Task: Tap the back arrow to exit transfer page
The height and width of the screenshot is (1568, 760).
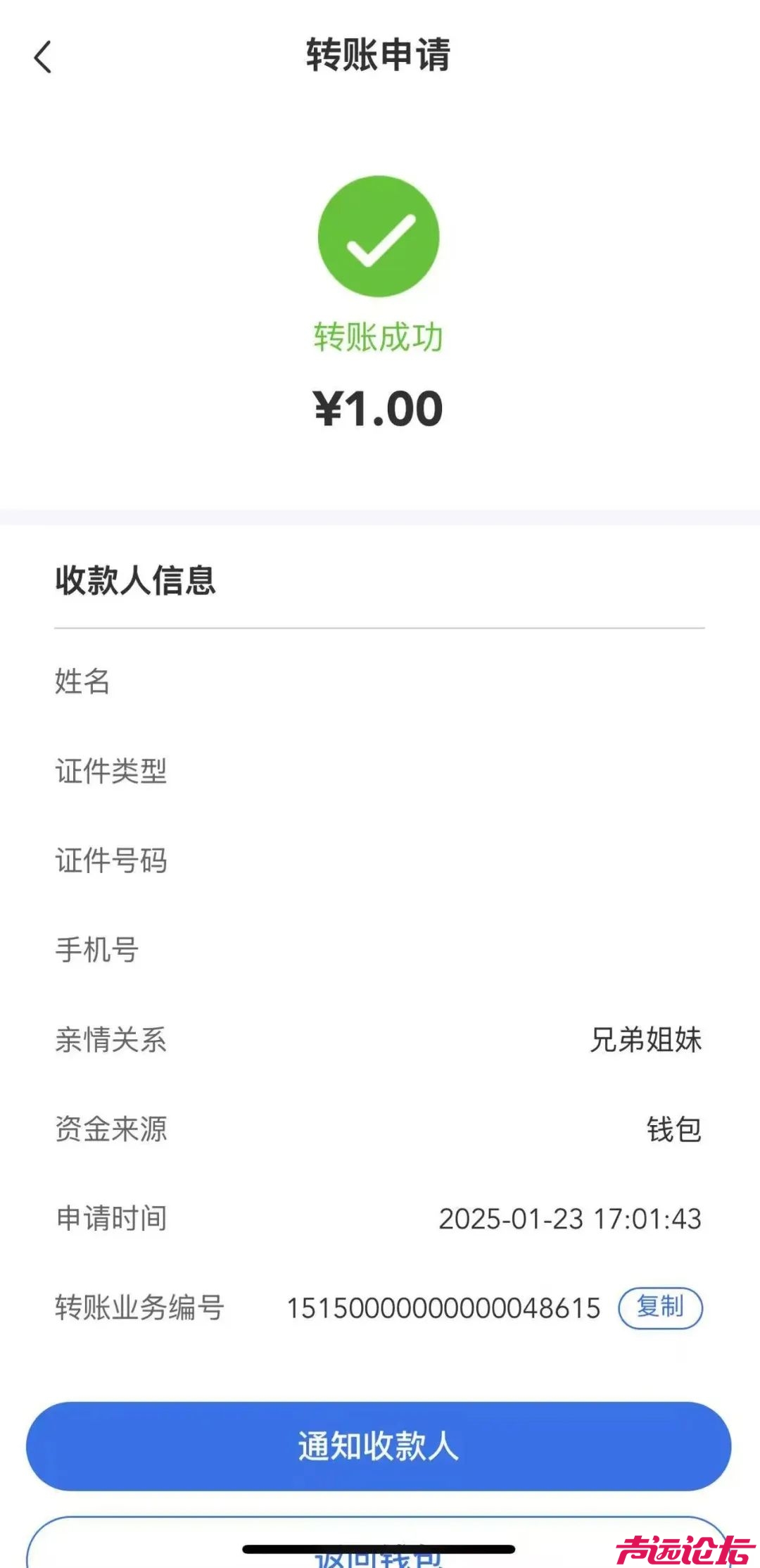Action: (44, 58)
